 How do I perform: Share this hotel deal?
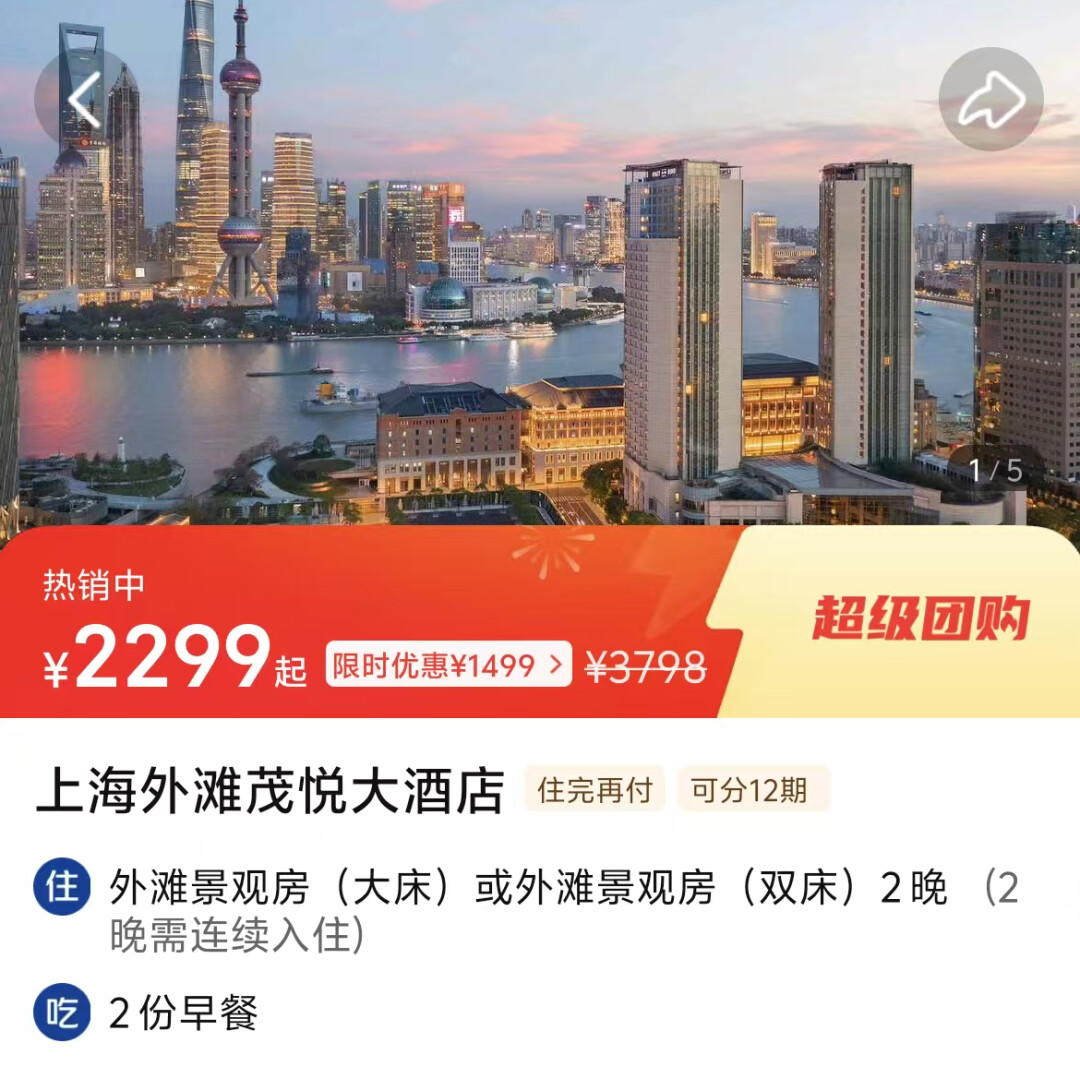[x=990, y=98]
